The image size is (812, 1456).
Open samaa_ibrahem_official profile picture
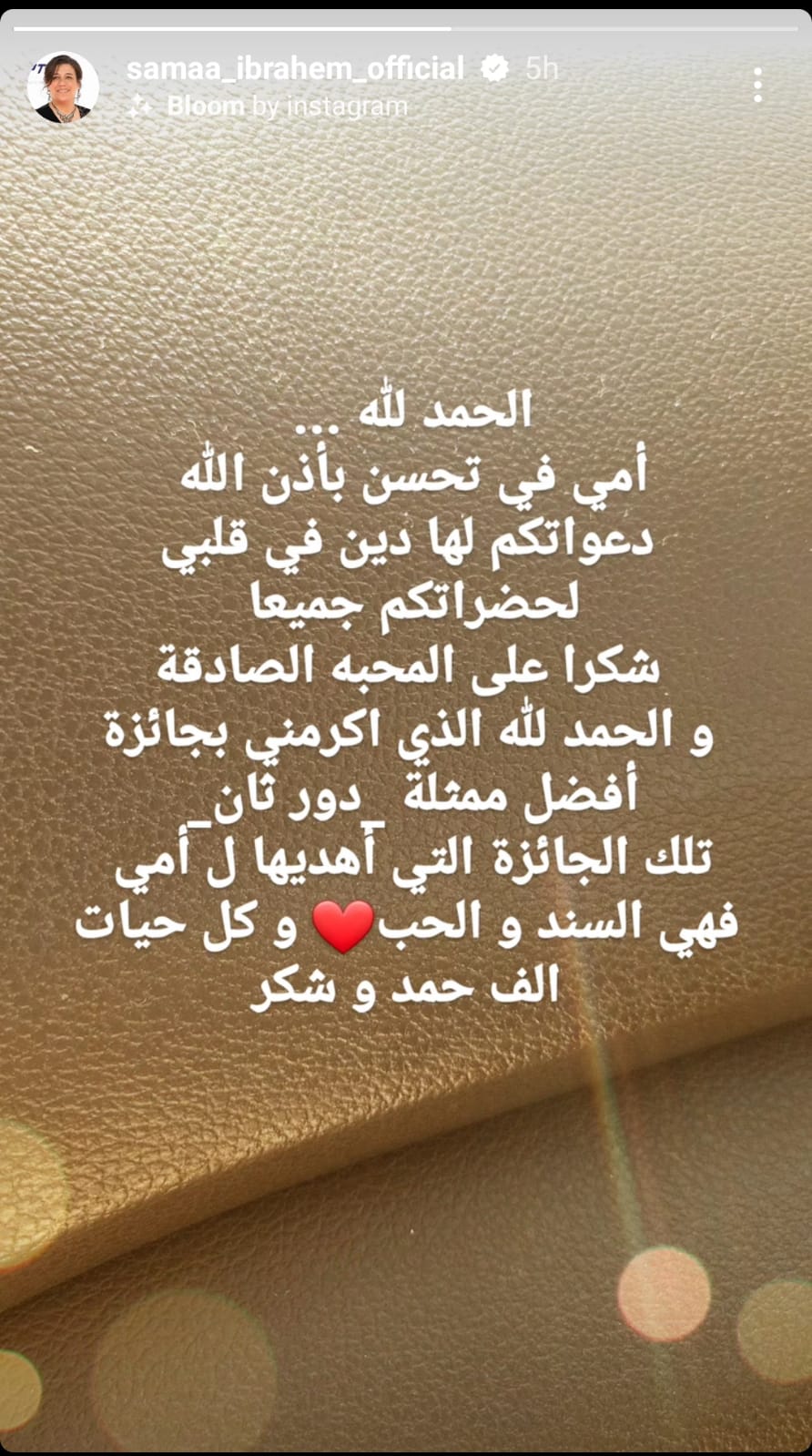(62, 87)
